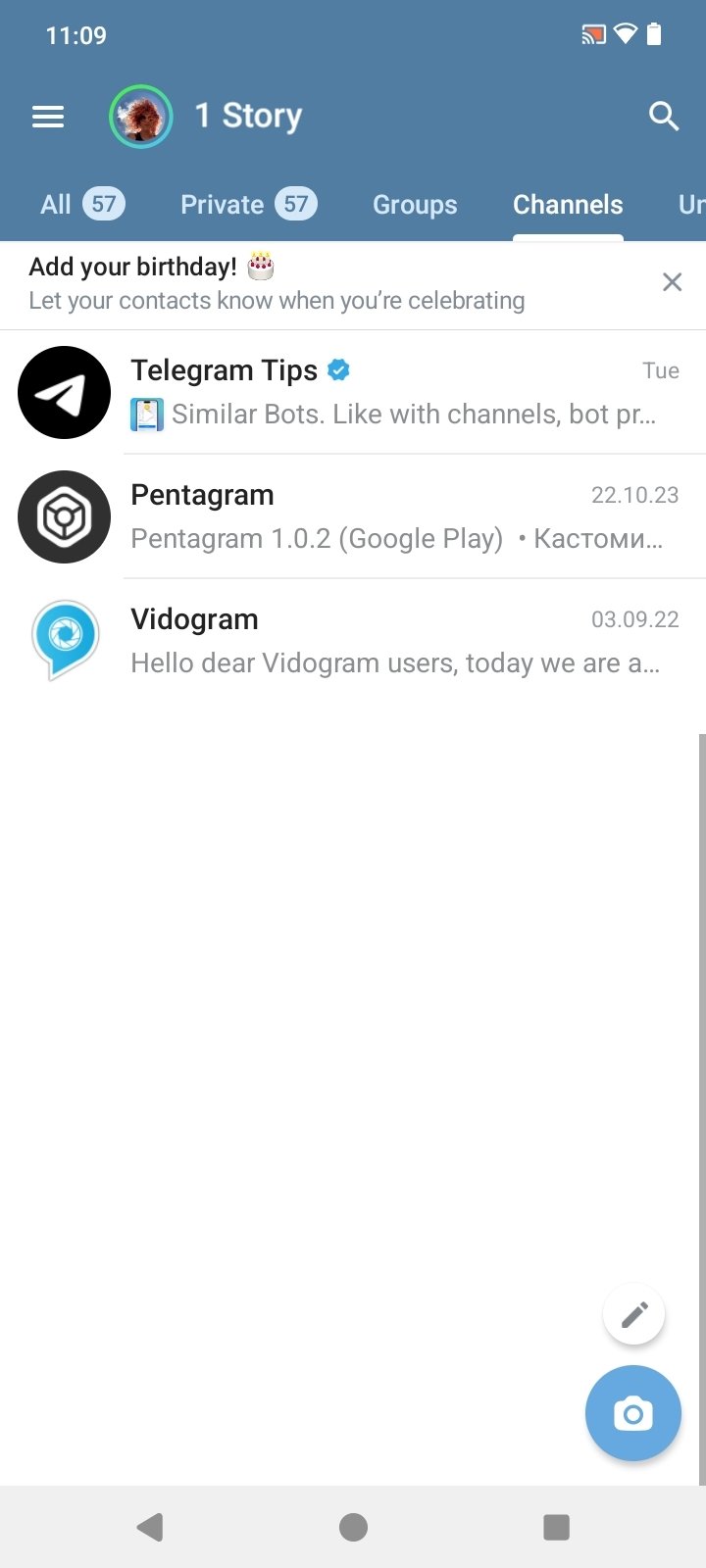Open the camera to post a story
This screenshot has height=1568, width=706.
pyautogui.click(x=632, y=1413)
